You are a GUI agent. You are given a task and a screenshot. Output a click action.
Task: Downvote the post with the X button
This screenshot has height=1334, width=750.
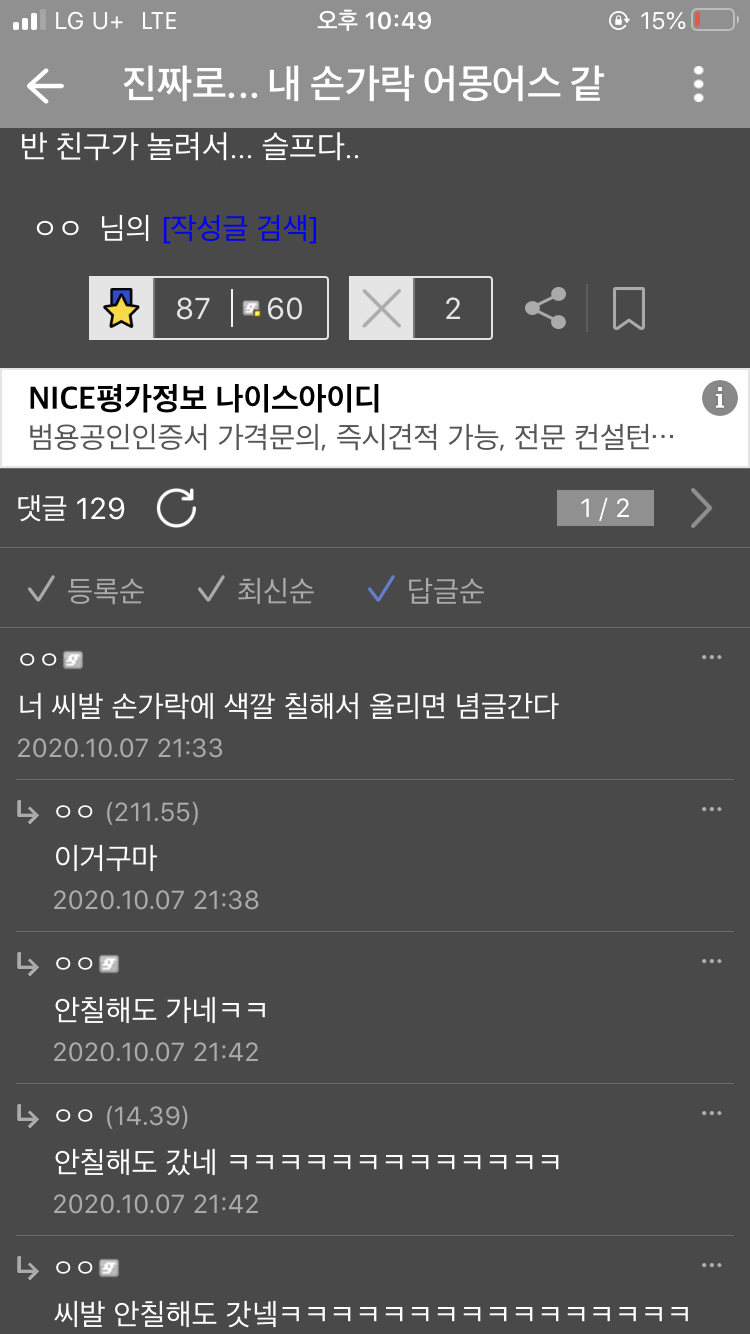381,308
